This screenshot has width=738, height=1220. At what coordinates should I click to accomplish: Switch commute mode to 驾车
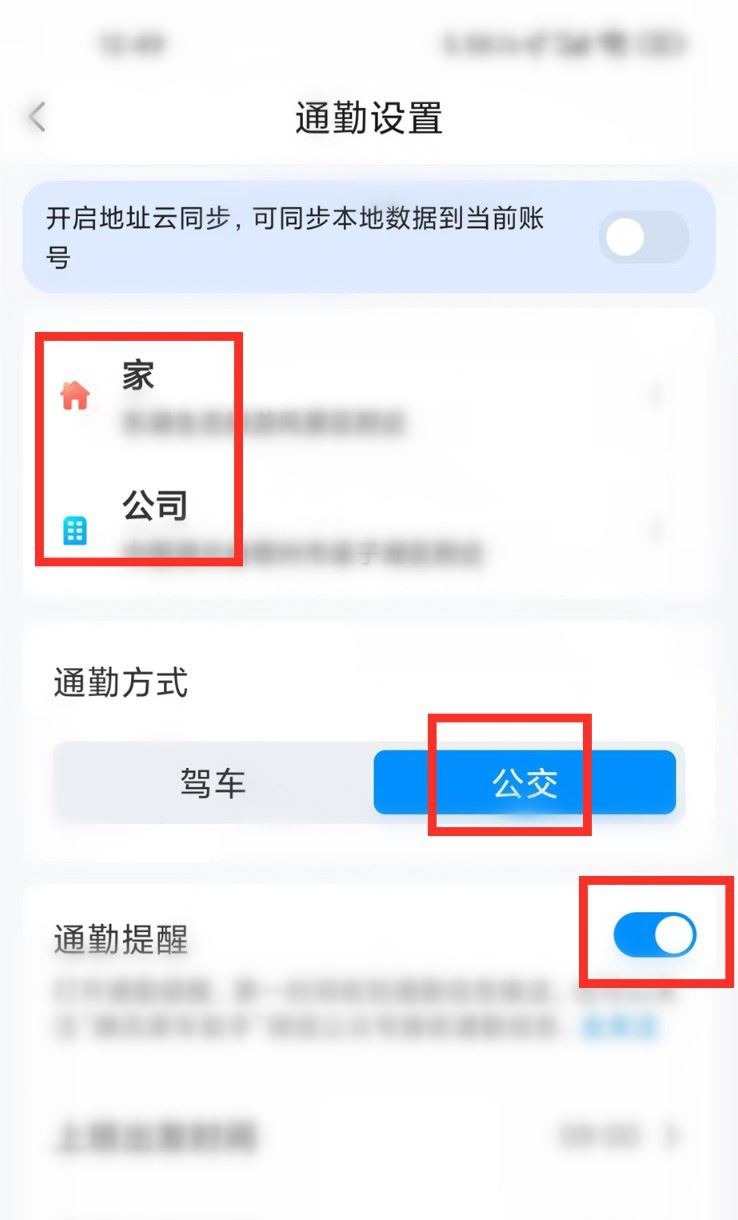tap(213, 783)
